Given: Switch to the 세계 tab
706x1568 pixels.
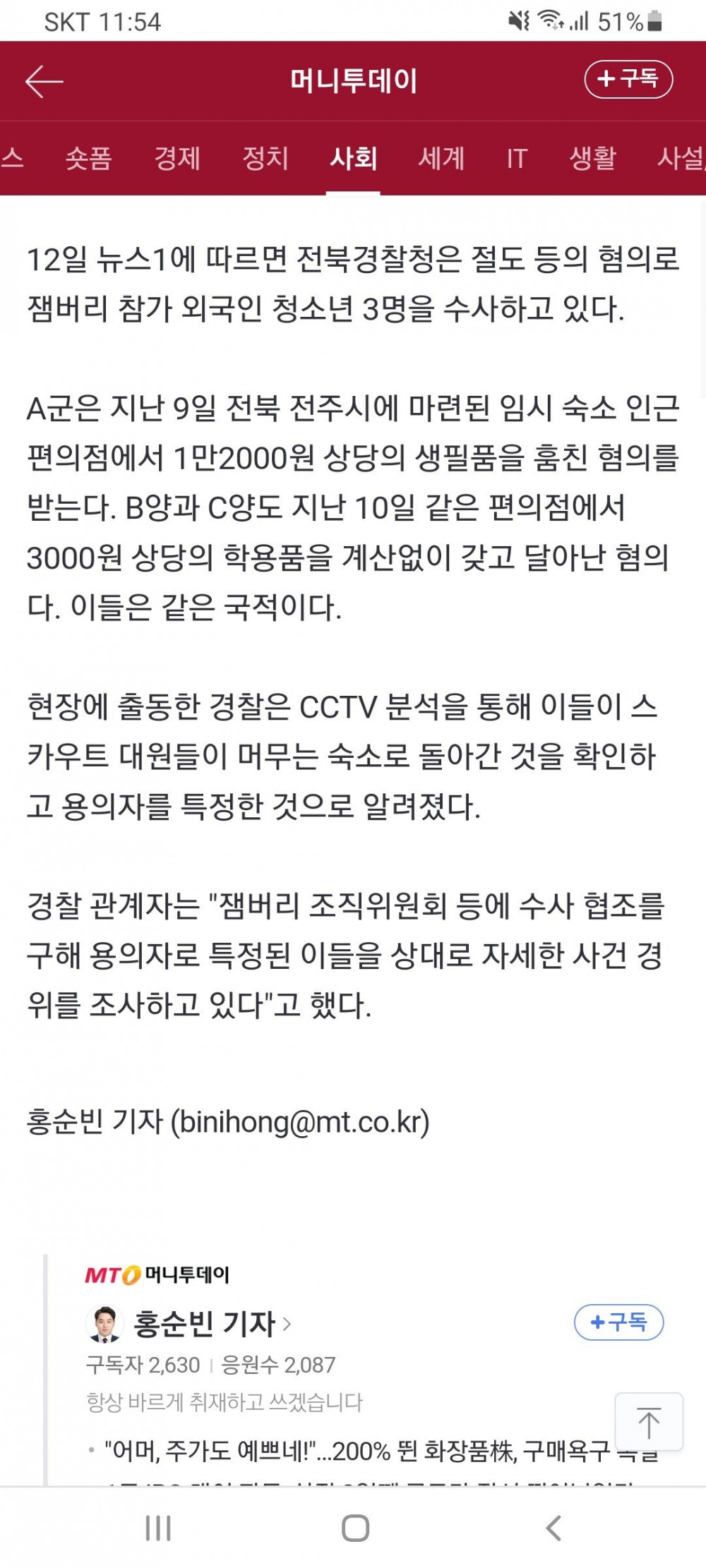Looking at the screenshot, I should point(441,157).
